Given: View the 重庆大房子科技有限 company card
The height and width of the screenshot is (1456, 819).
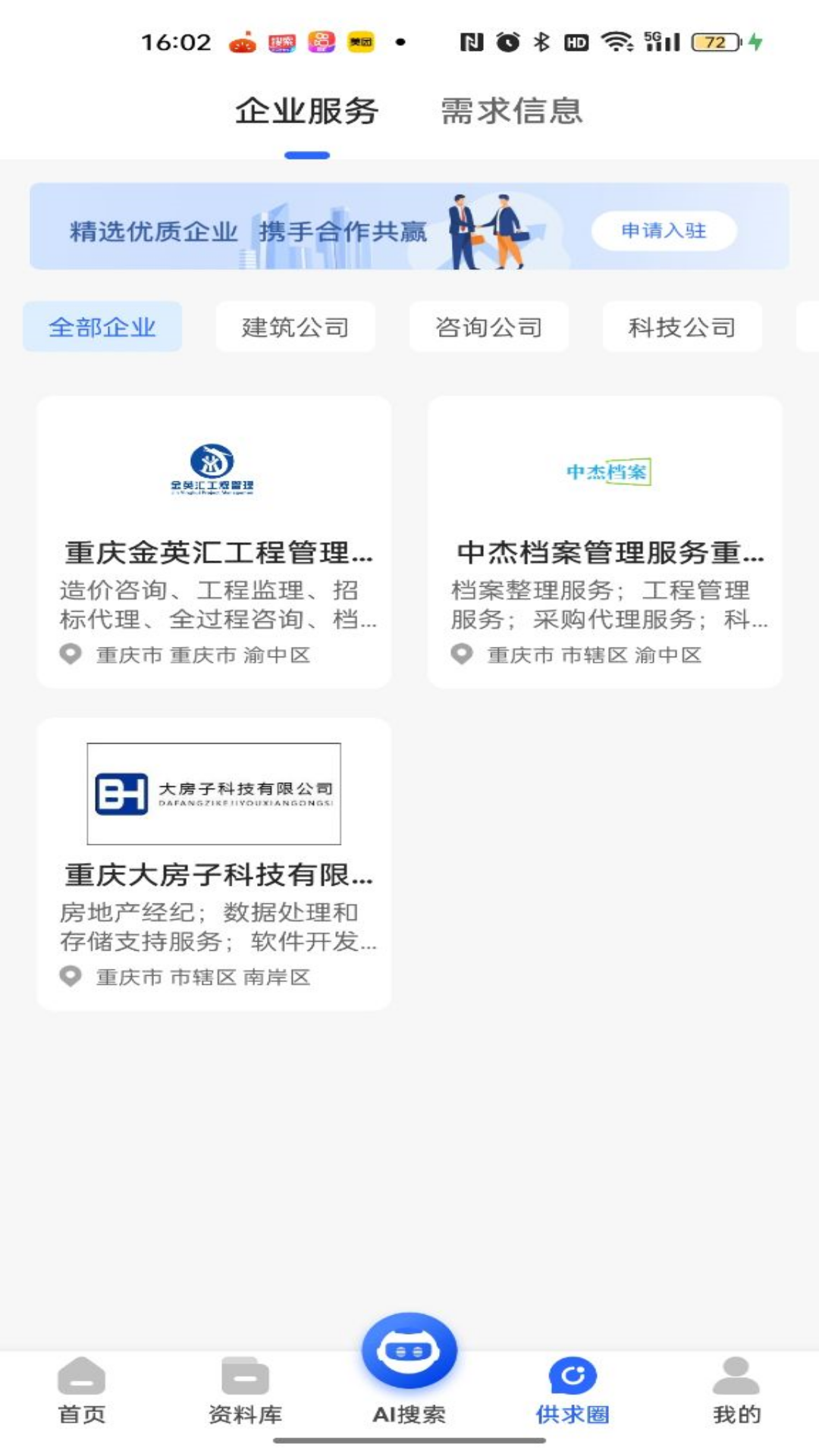Looking at the screenshot, I should [x=214, y=864].
